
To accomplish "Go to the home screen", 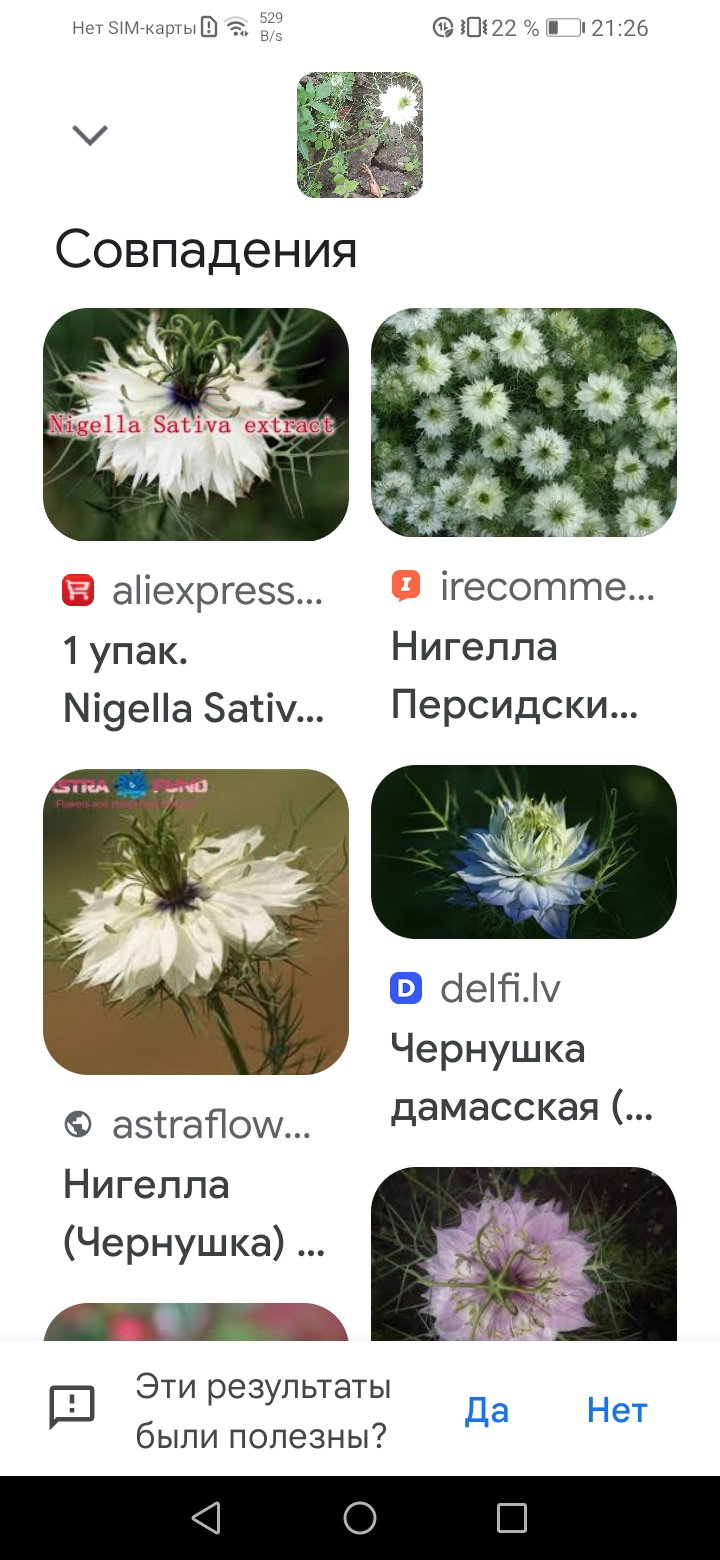I will pos(360,1518).
